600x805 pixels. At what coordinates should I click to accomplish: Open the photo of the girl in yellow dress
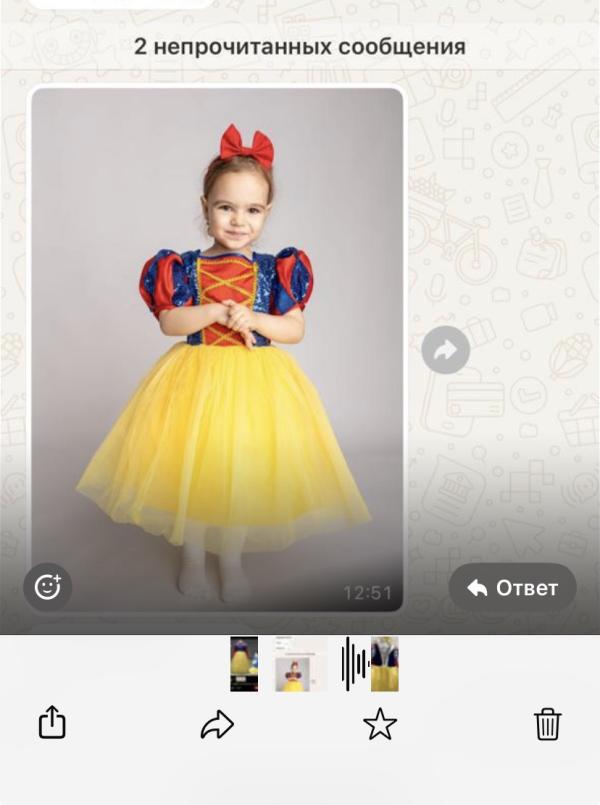(x=217, y=349)
